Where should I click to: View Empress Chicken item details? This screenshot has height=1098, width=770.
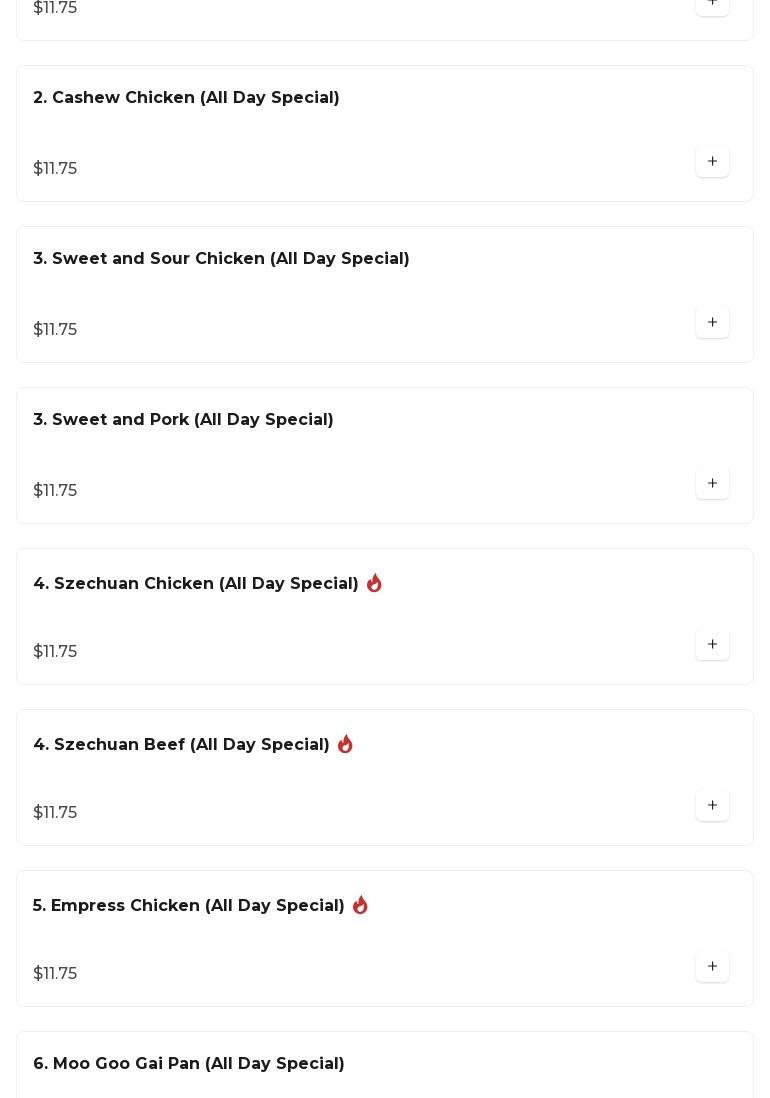pos(188,906)
